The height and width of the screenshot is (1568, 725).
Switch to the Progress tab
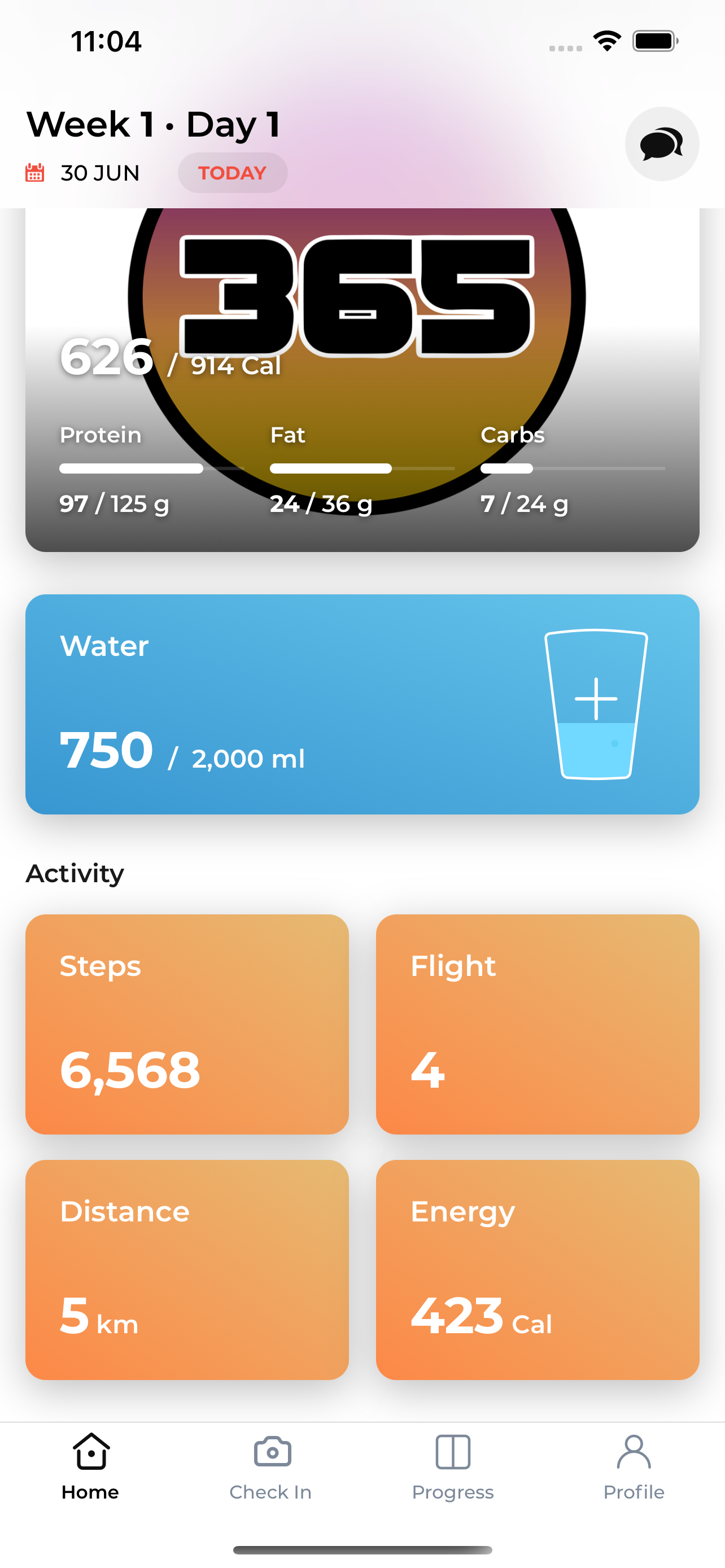(453, 1467)
